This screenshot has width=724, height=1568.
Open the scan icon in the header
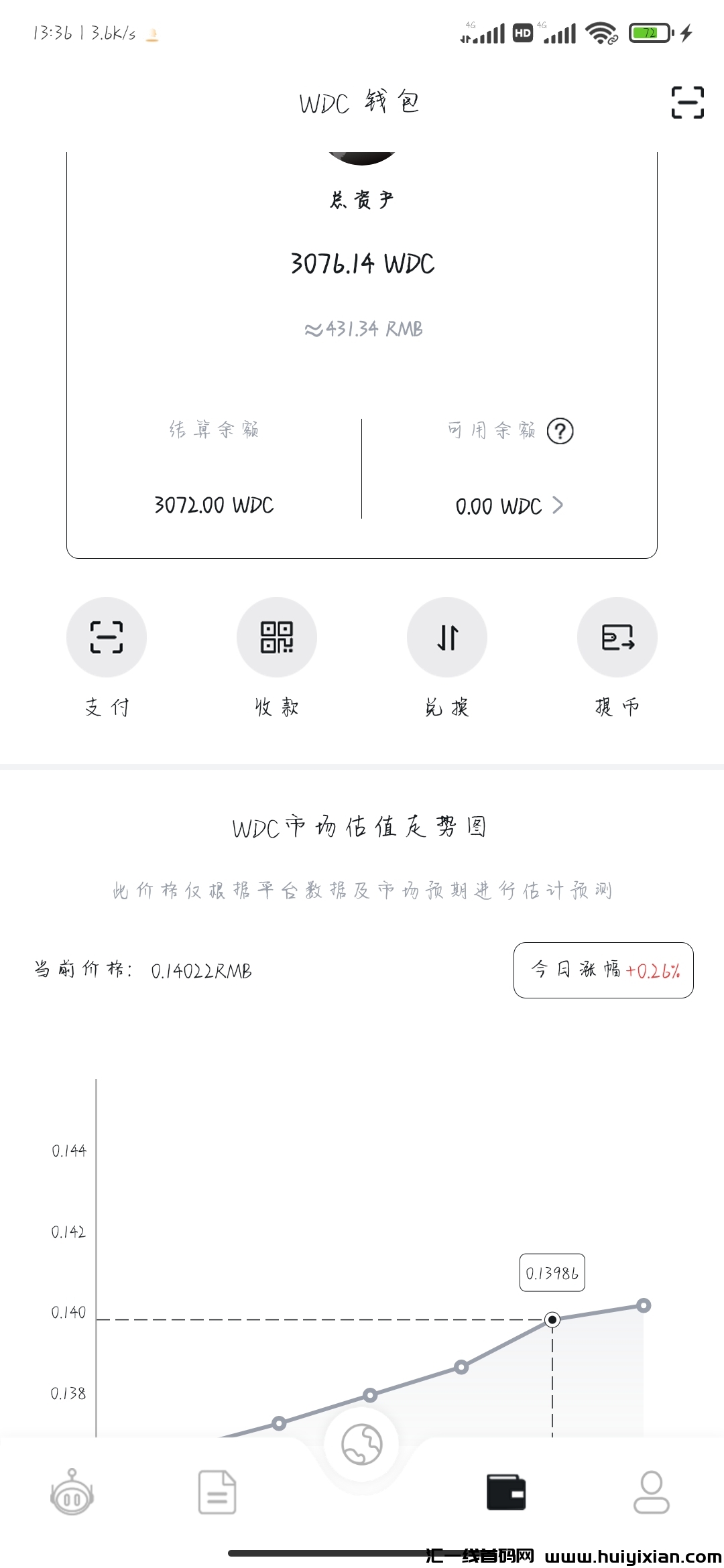687,103
